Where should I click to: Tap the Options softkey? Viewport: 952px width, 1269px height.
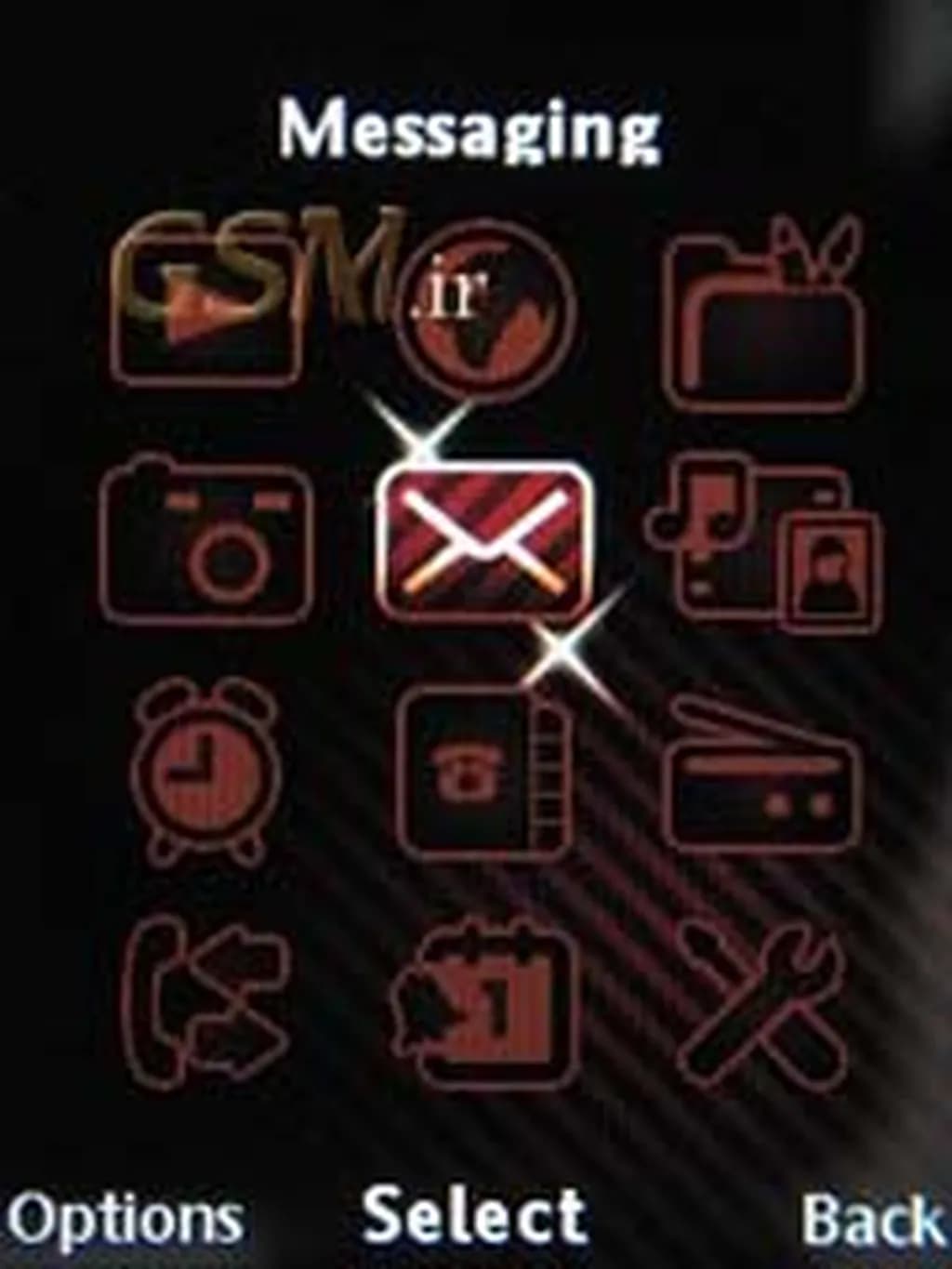[x=126, y=1218]
